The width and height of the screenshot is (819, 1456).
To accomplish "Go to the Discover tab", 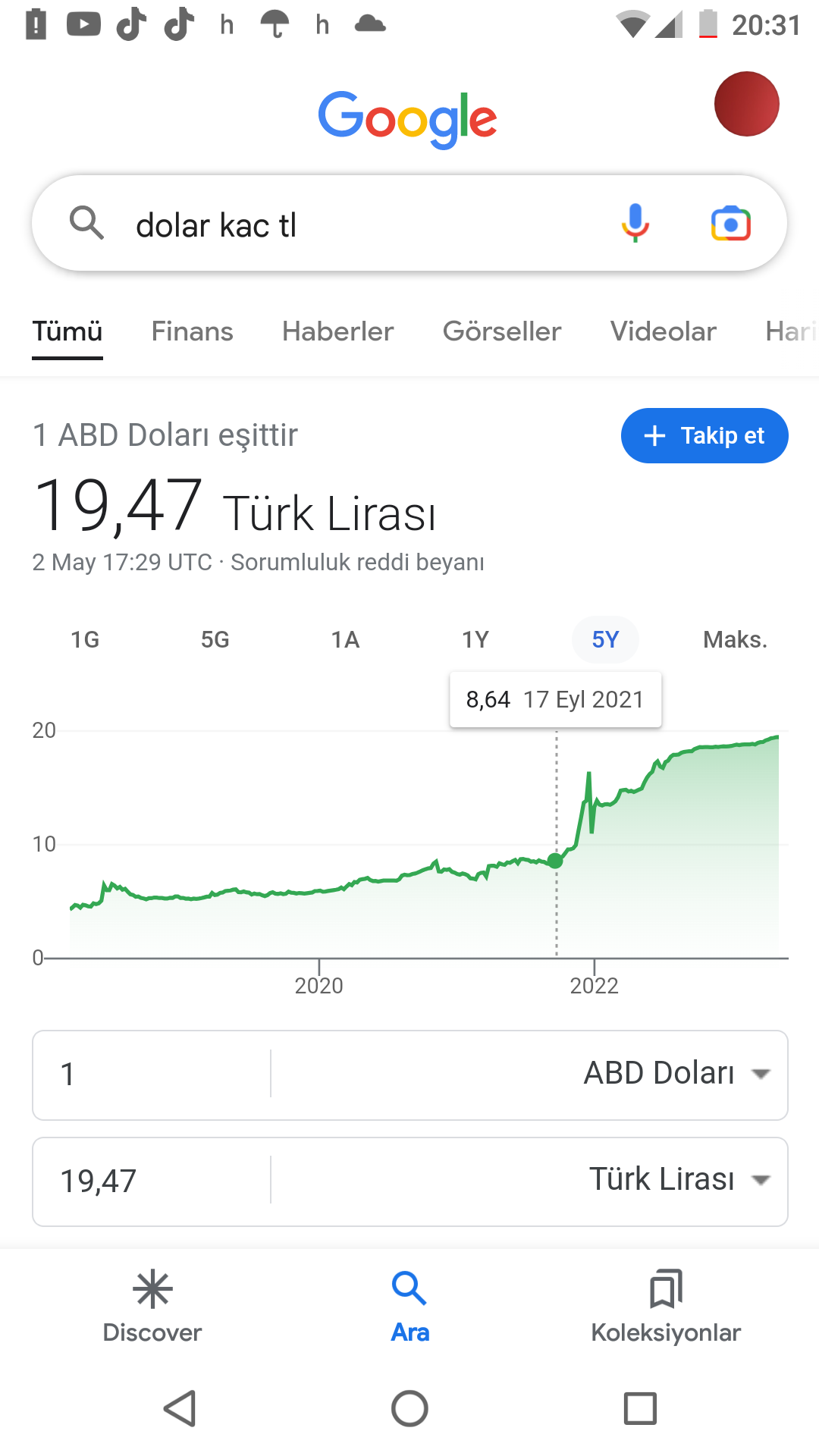I will point(152,1306).
